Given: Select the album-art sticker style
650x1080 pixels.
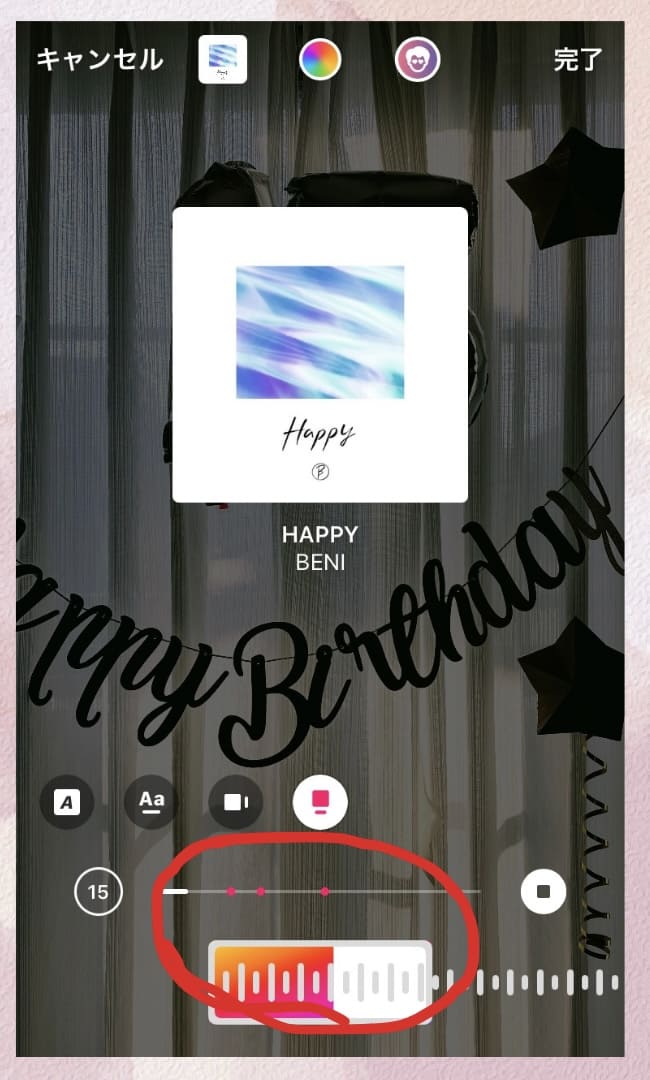Looking at the screenshot, I should tap(320, 802).
